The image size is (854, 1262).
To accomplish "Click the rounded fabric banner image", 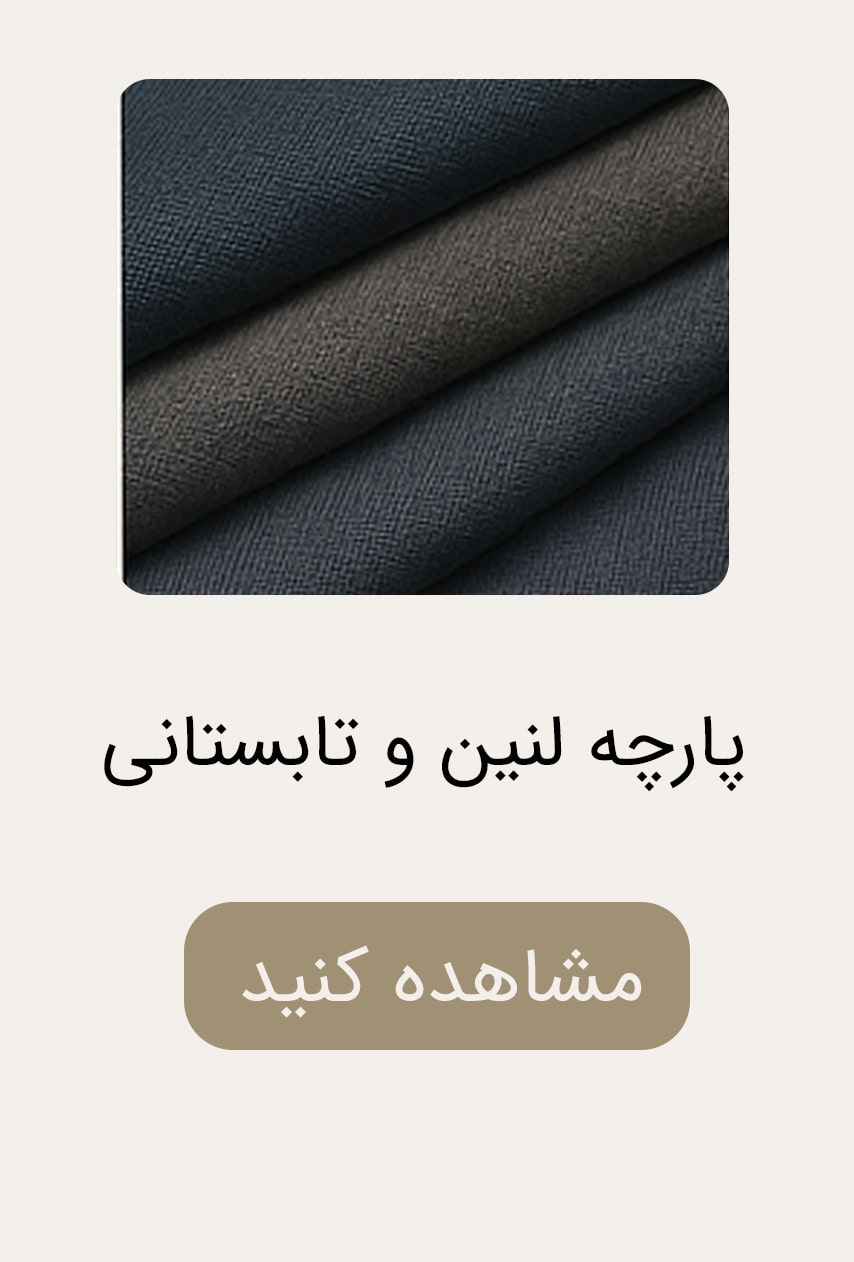I will pyautogui.click(x=427, y=340).
